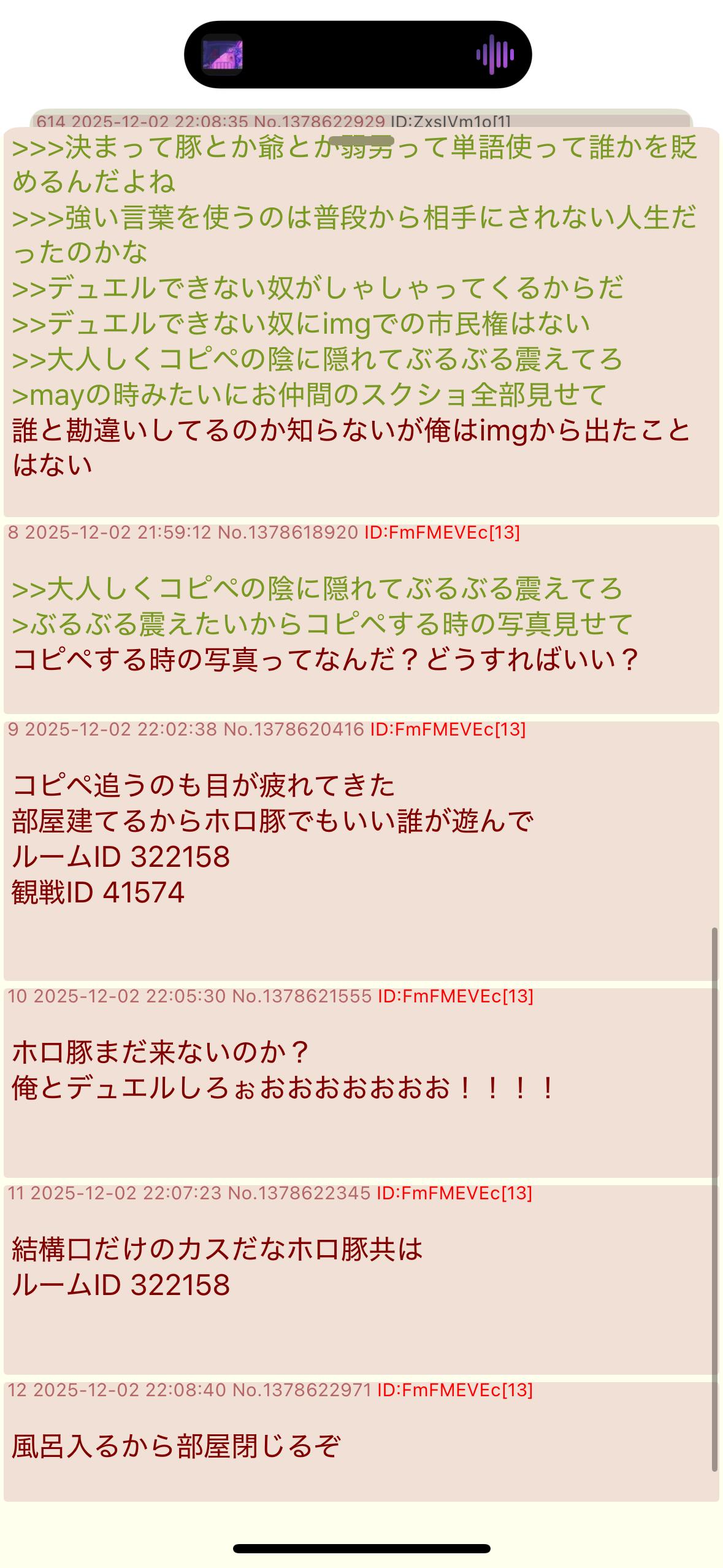Tap the sheet grabber handle at the top

point(361,140)
